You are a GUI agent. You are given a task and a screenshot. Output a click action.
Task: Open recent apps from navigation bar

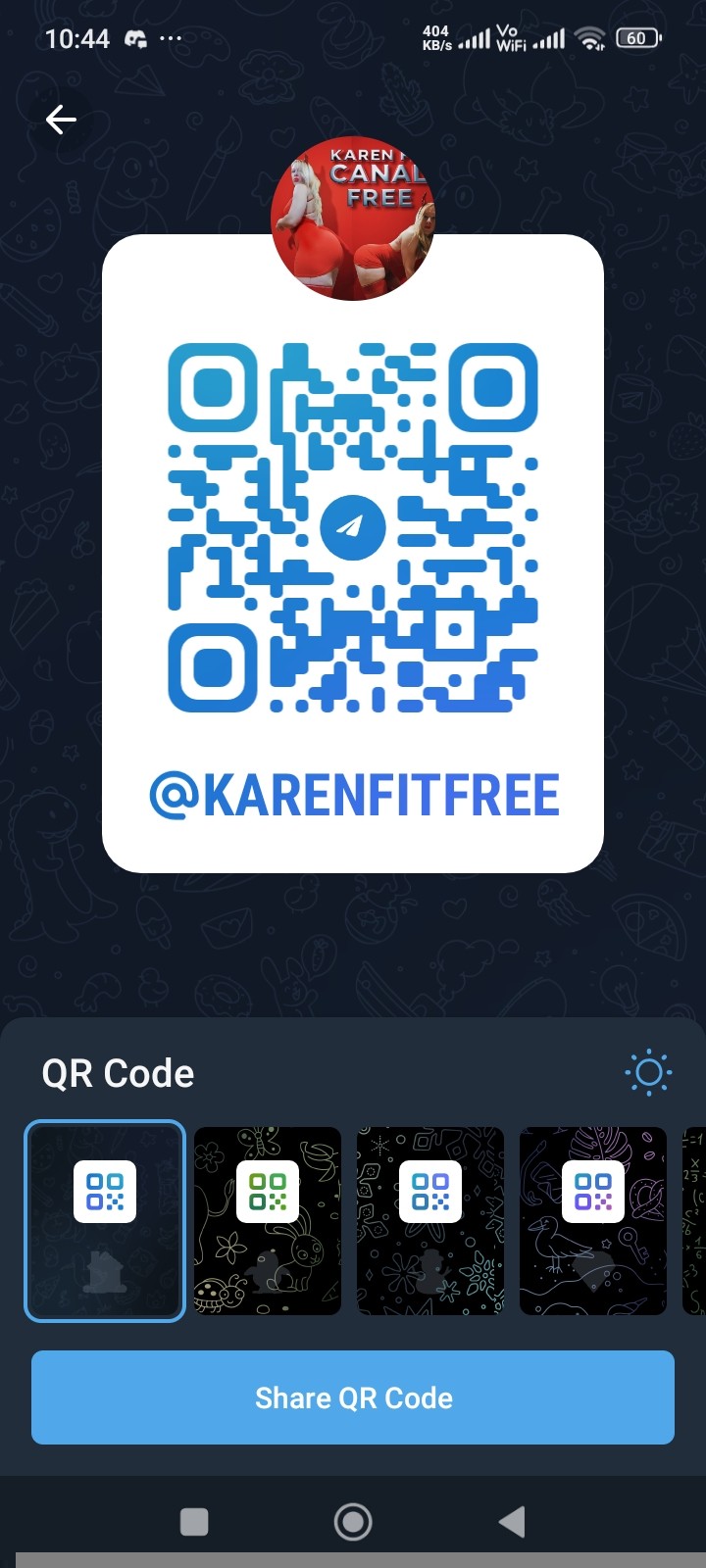tap(194, 1522)
